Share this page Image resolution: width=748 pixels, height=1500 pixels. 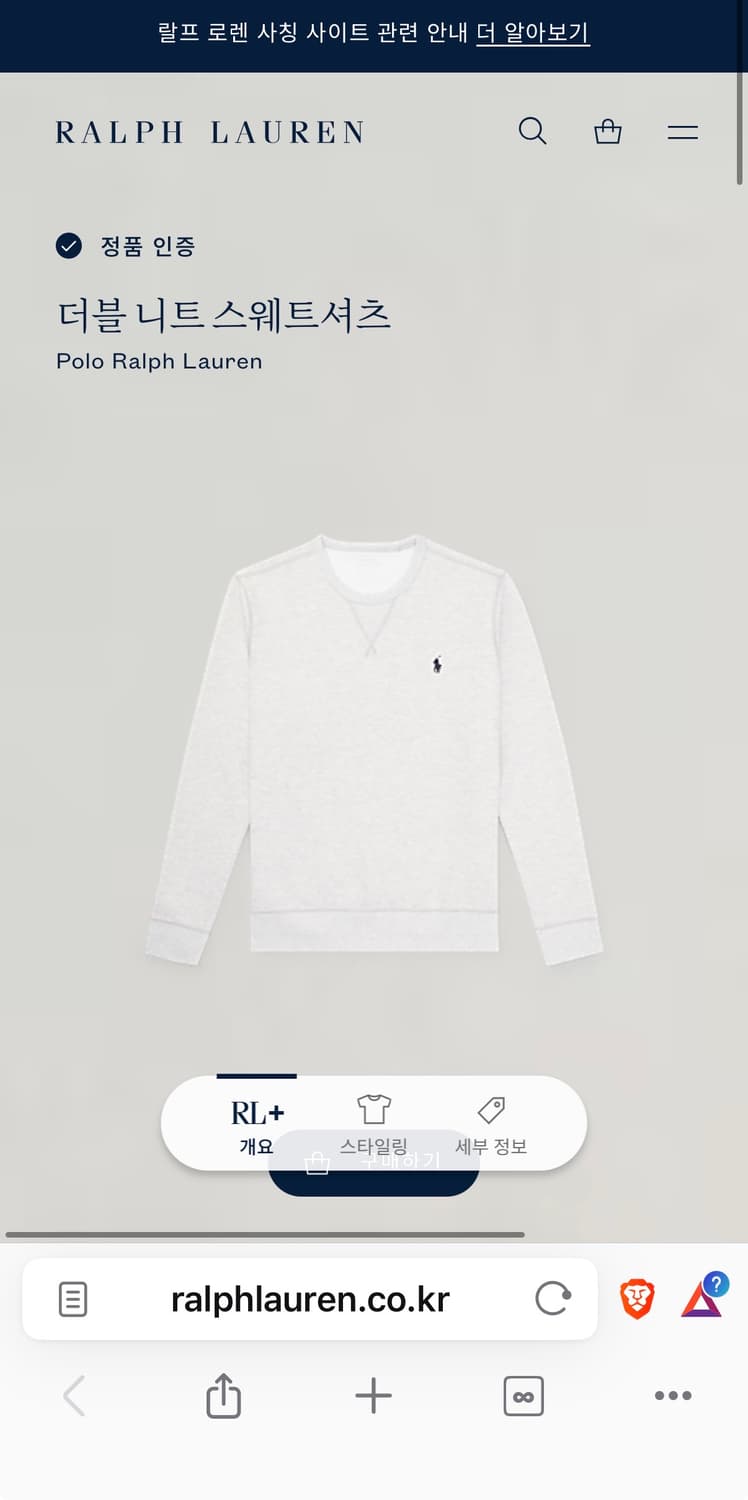pyautogui.click(x=223, y=1396)
